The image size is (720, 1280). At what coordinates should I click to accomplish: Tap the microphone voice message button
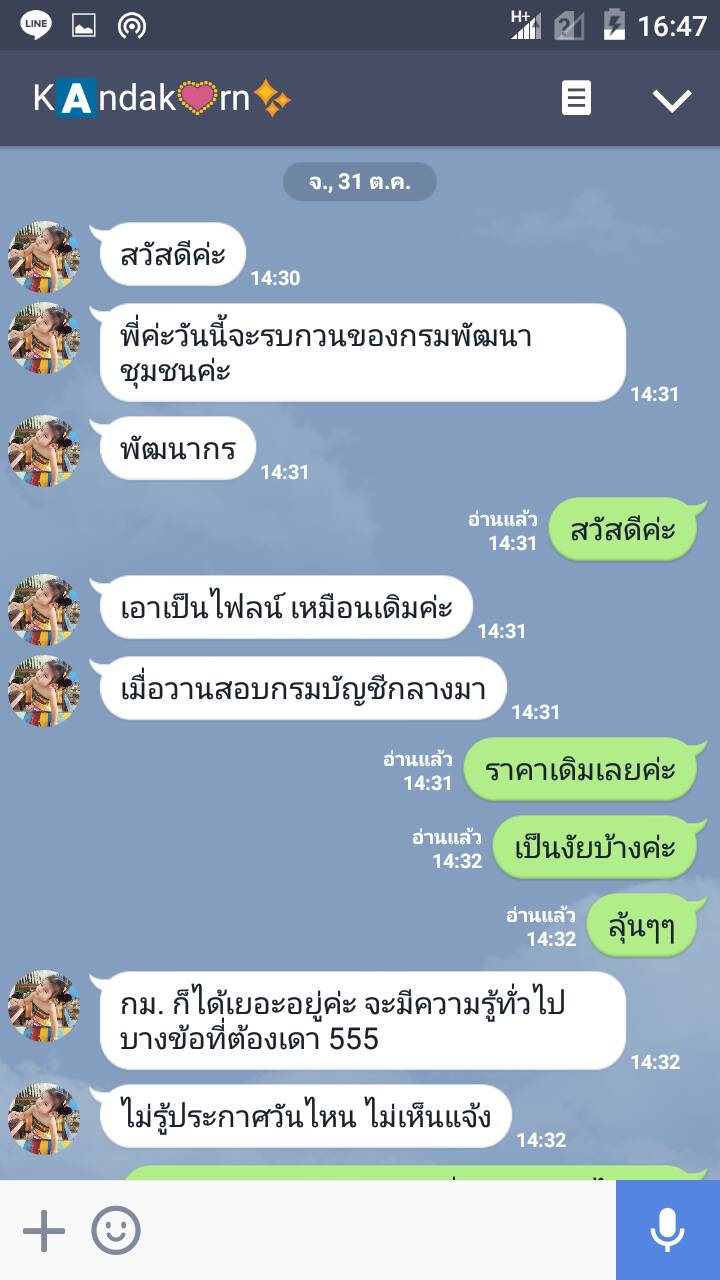(667, 1230)
